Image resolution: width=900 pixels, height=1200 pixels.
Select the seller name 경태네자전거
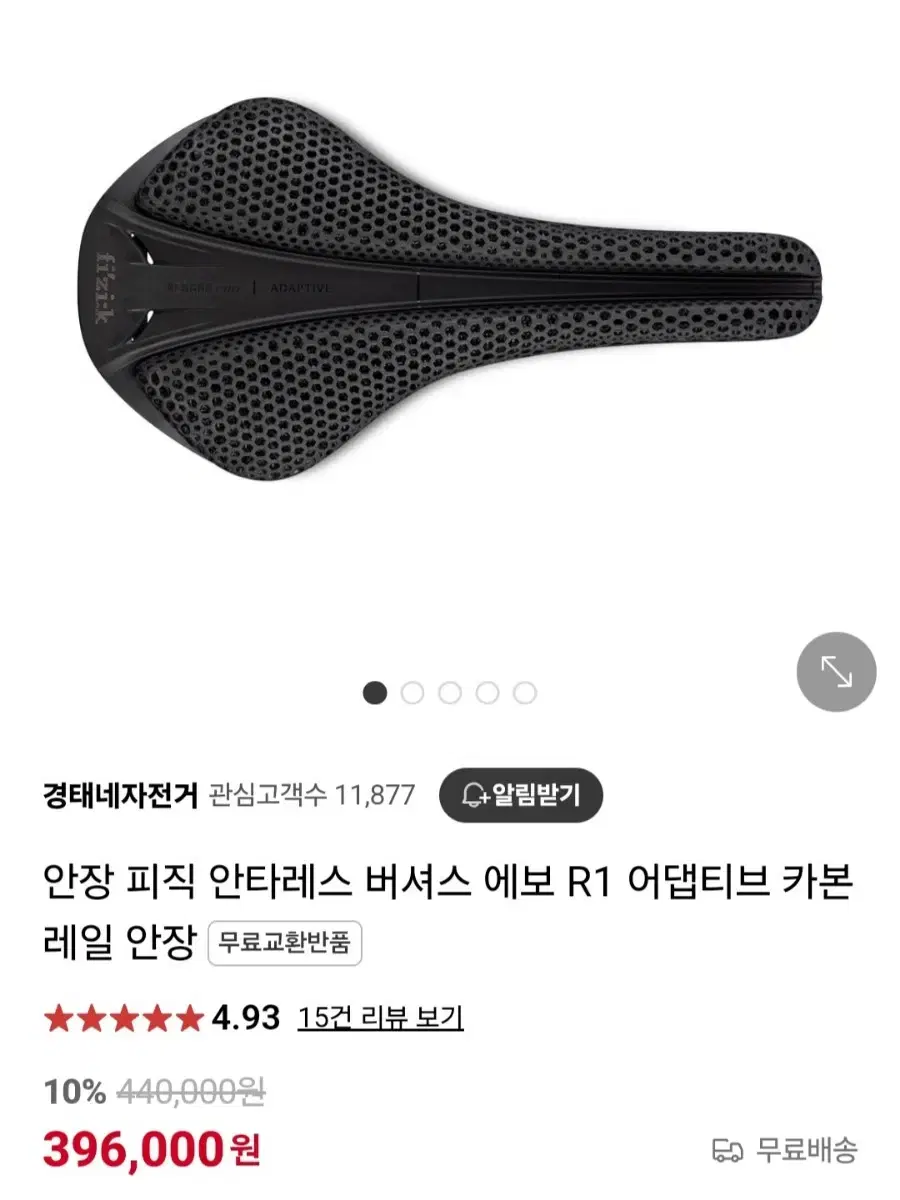click(119, 795)
